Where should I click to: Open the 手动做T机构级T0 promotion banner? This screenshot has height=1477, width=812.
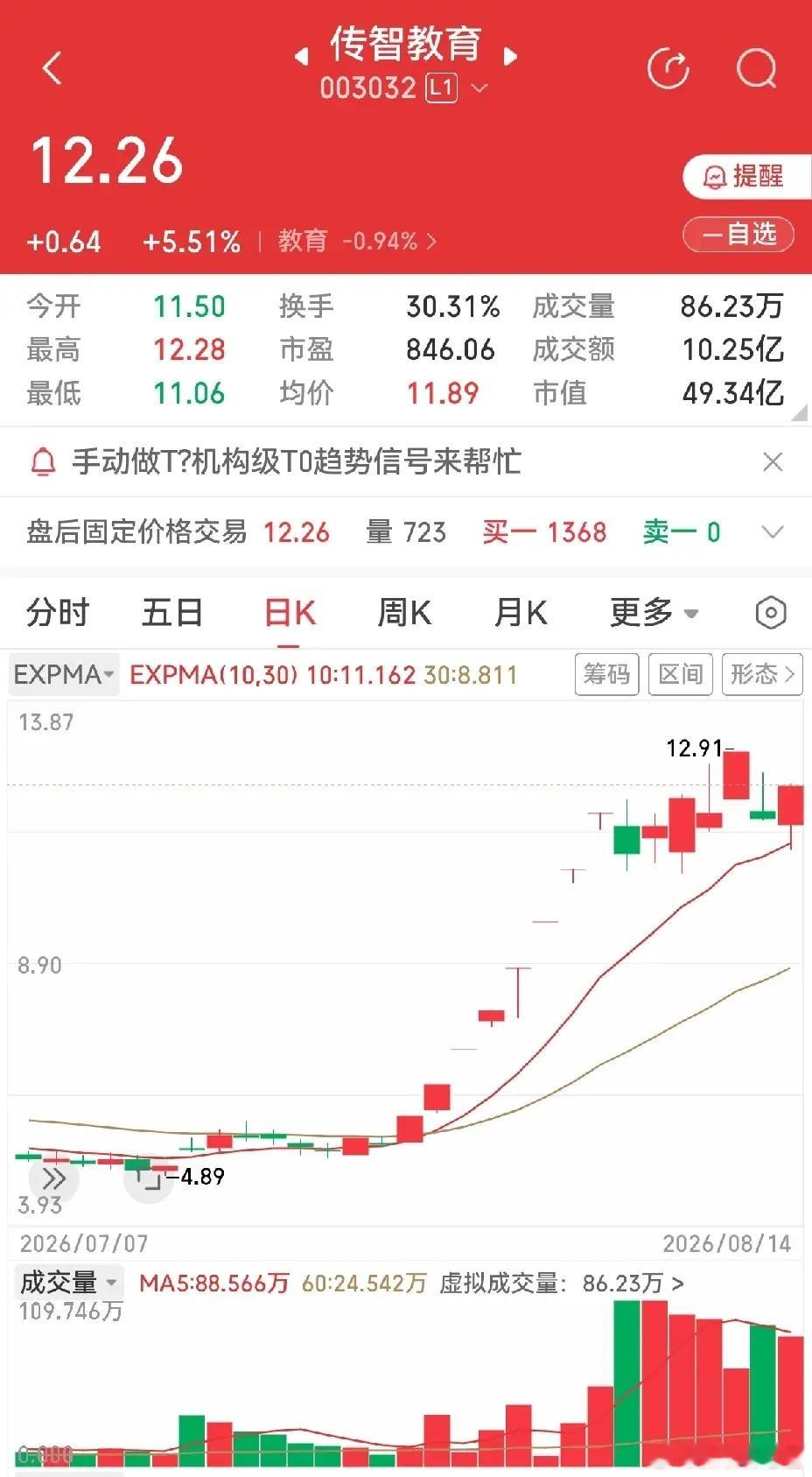coord(296,461)
